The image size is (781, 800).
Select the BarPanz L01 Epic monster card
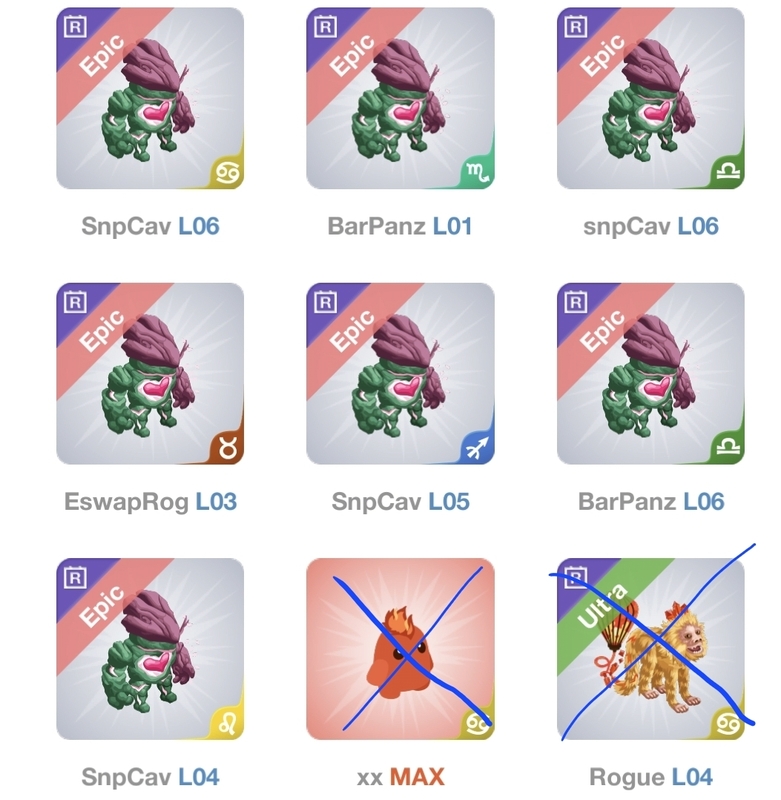pyautogui.click(x=400, y=98)
